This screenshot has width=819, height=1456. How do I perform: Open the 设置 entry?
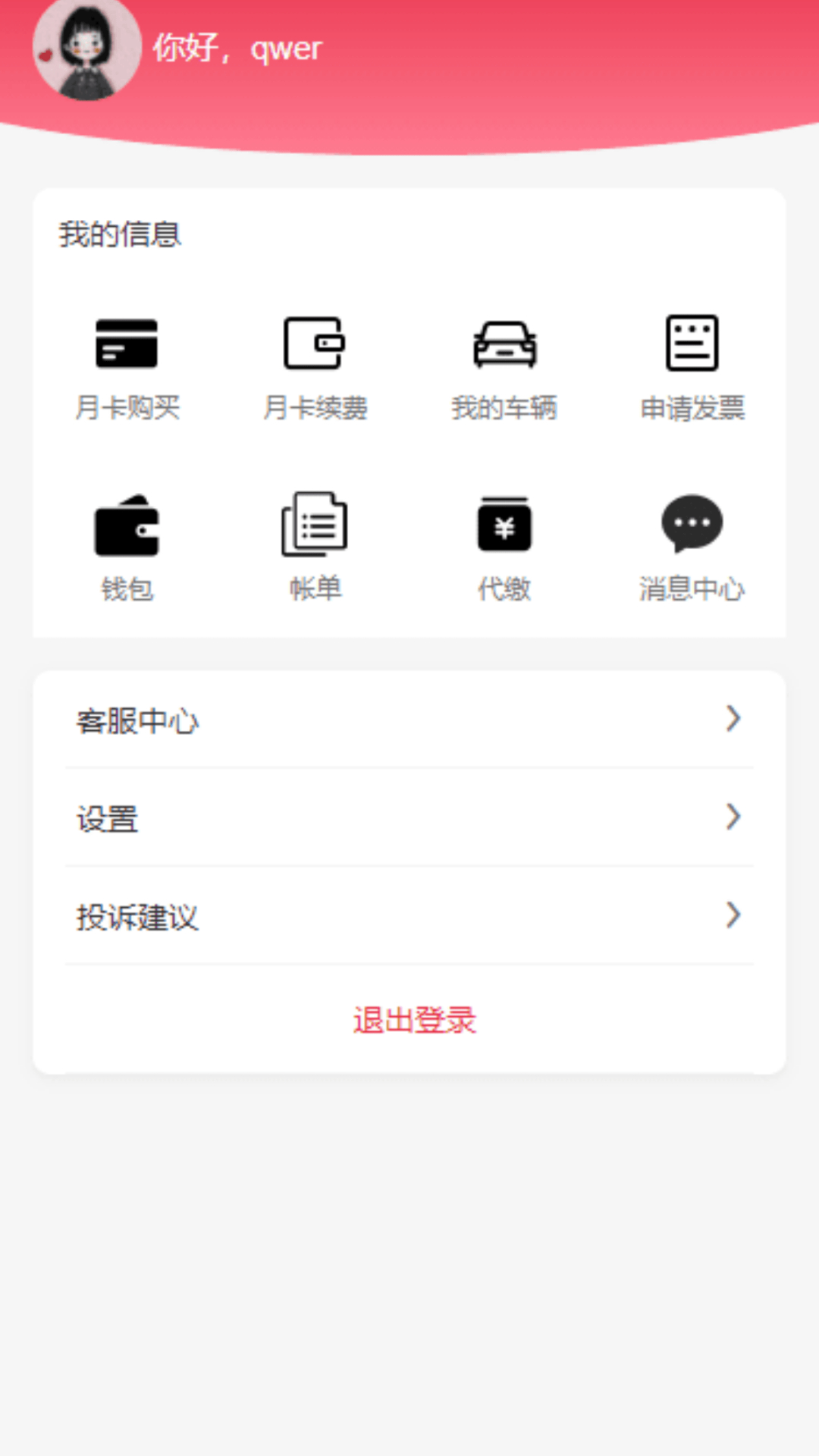tap(106, 820)
